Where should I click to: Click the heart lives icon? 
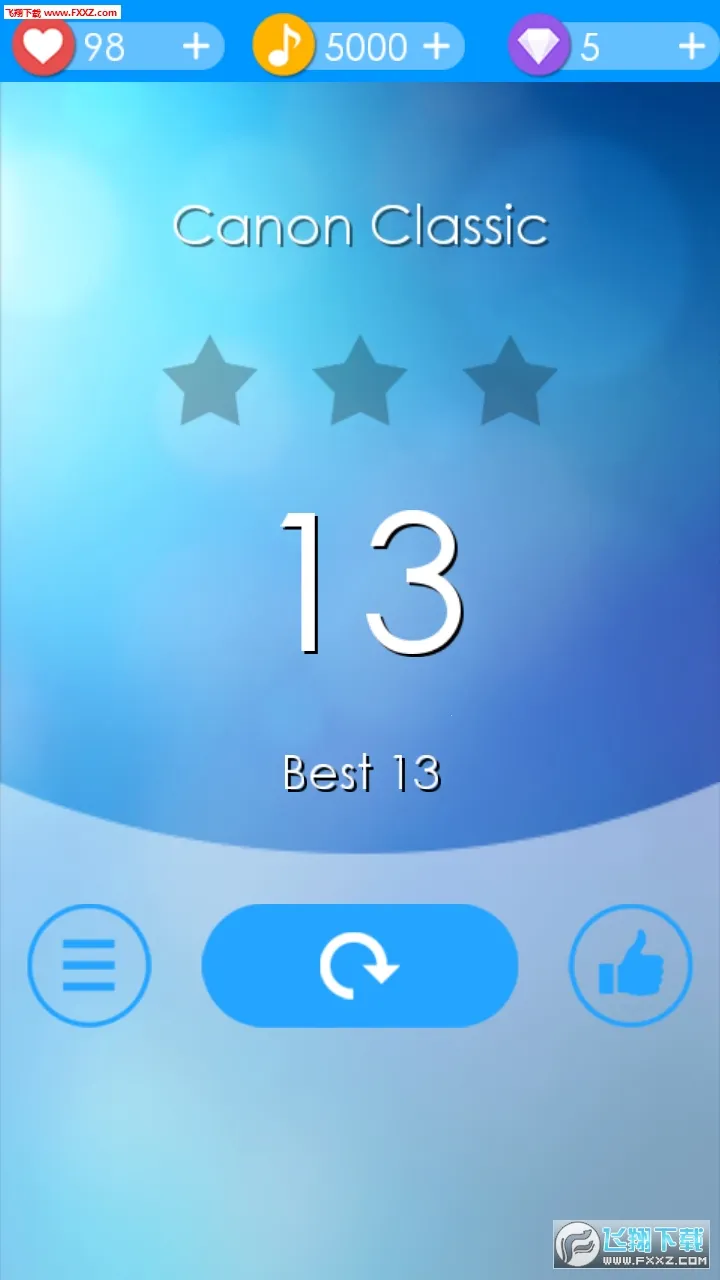[43, 45]
